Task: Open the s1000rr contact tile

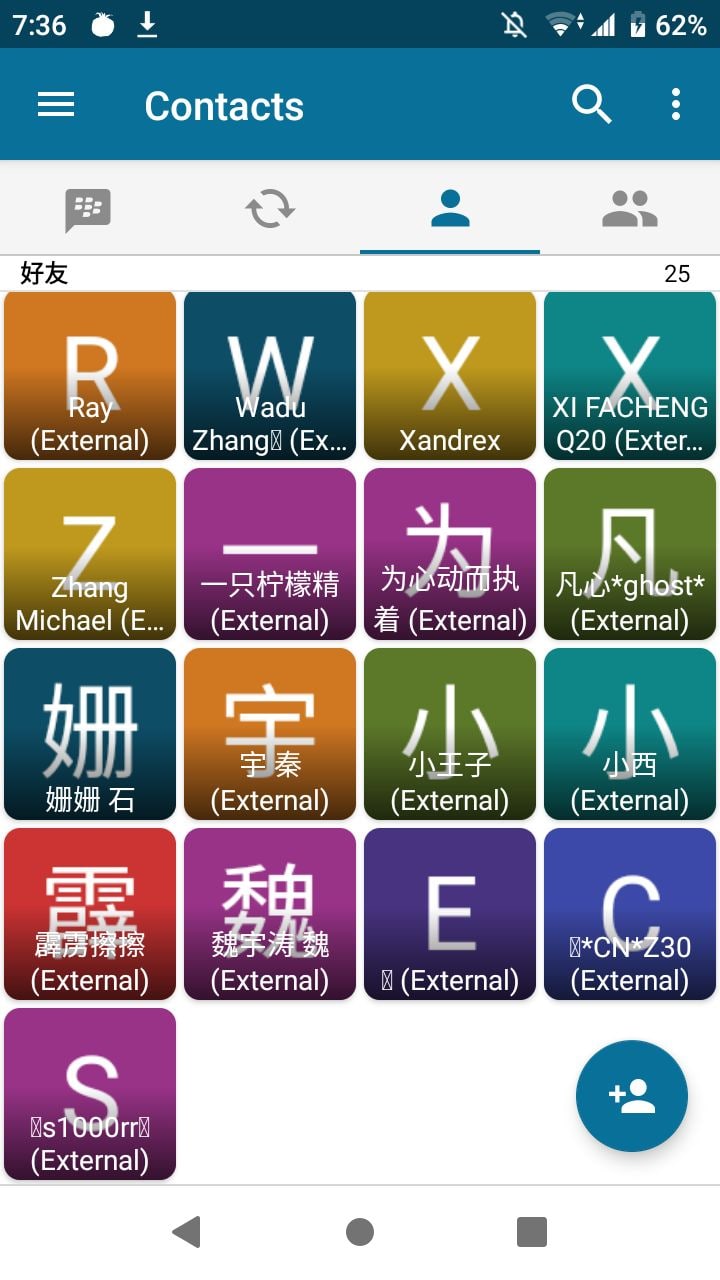Action: [x=90, y=1094]
